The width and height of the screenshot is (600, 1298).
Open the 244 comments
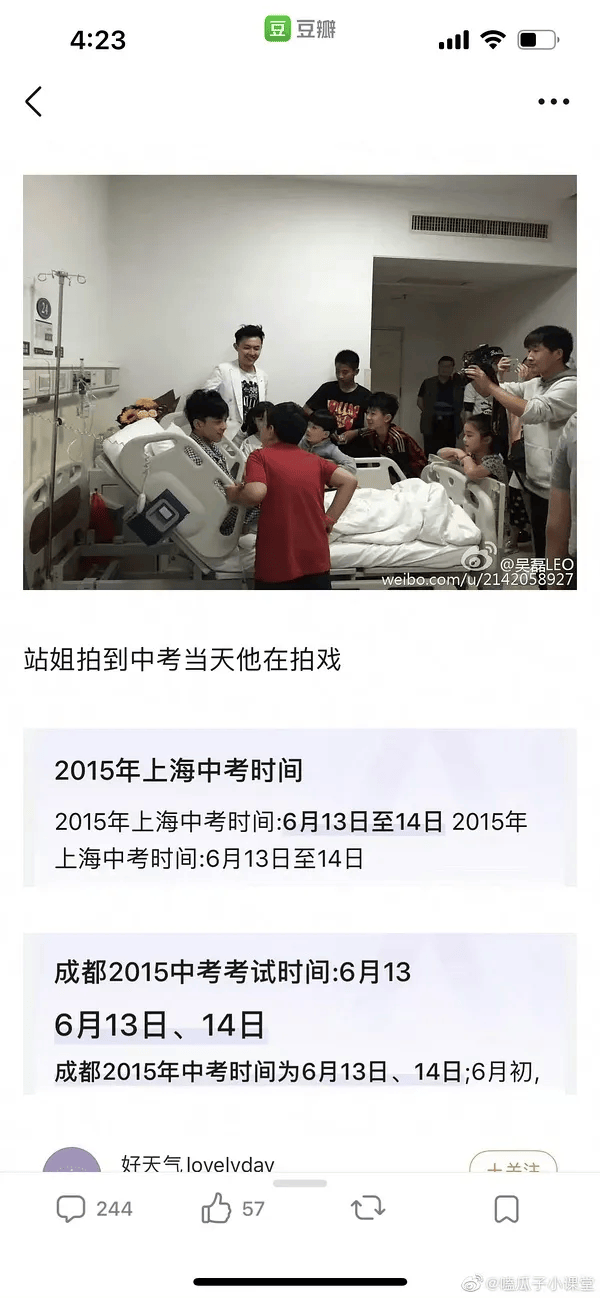click(x=94, y=1209)
